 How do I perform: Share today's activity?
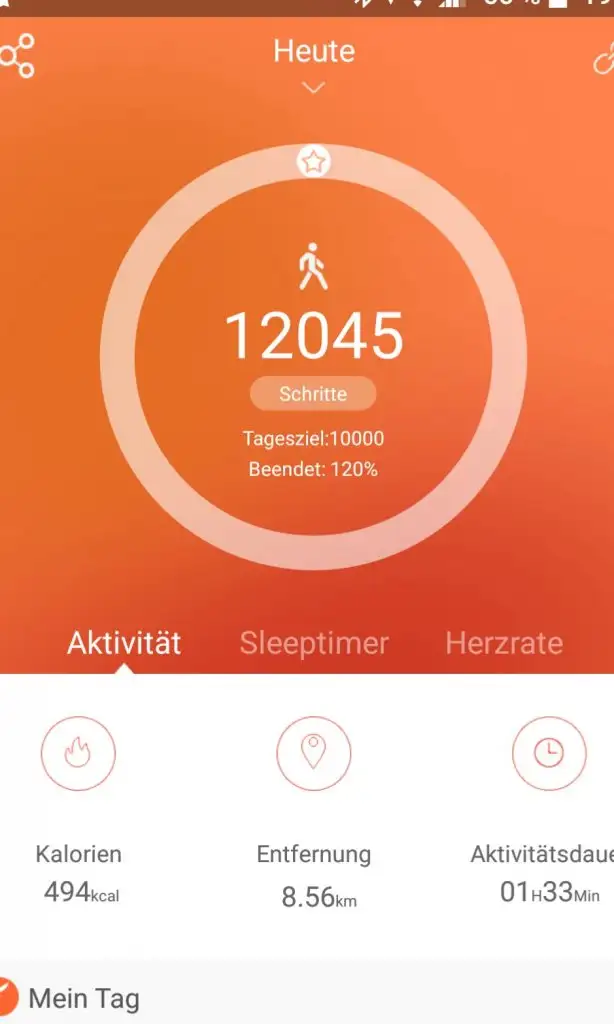17,56
